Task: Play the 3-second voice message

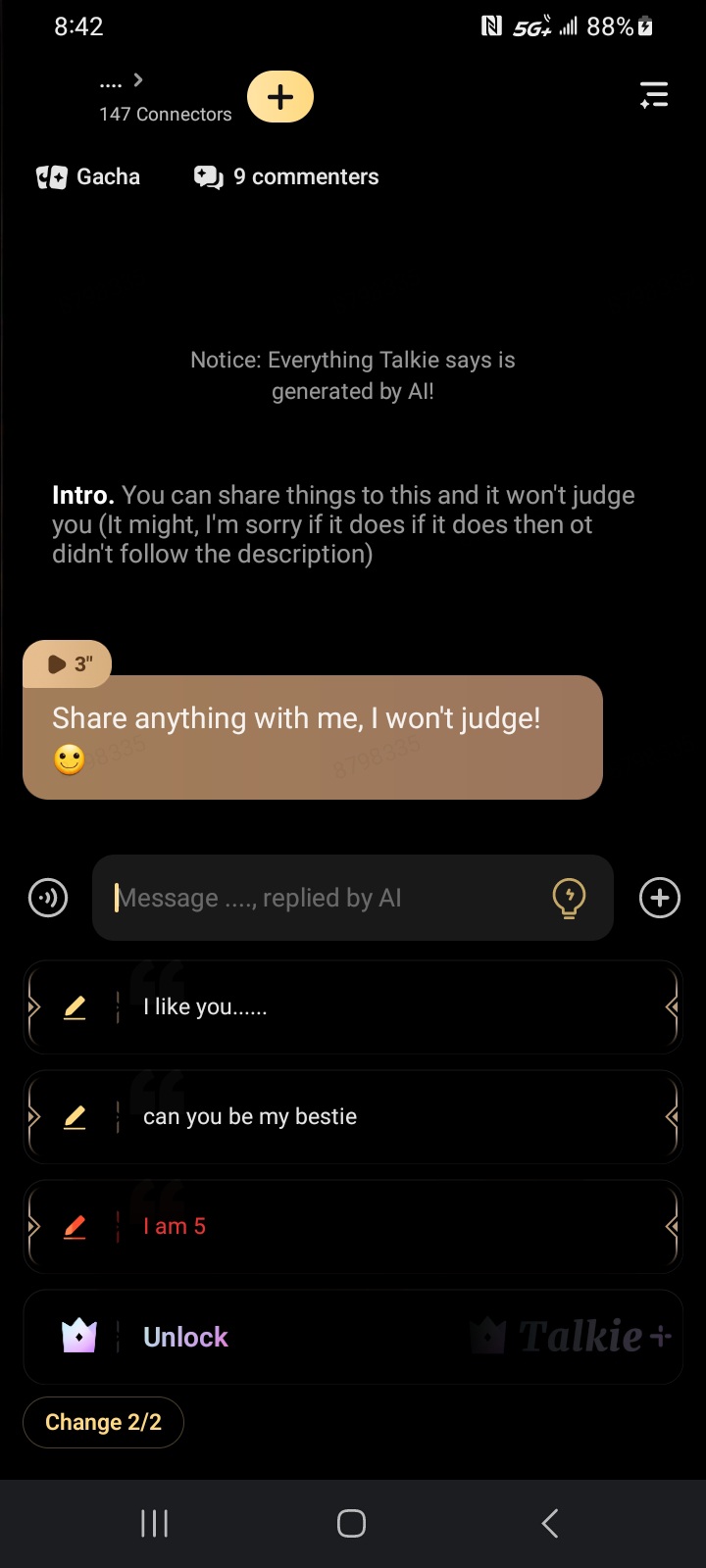Action: [x=67, y=663]
